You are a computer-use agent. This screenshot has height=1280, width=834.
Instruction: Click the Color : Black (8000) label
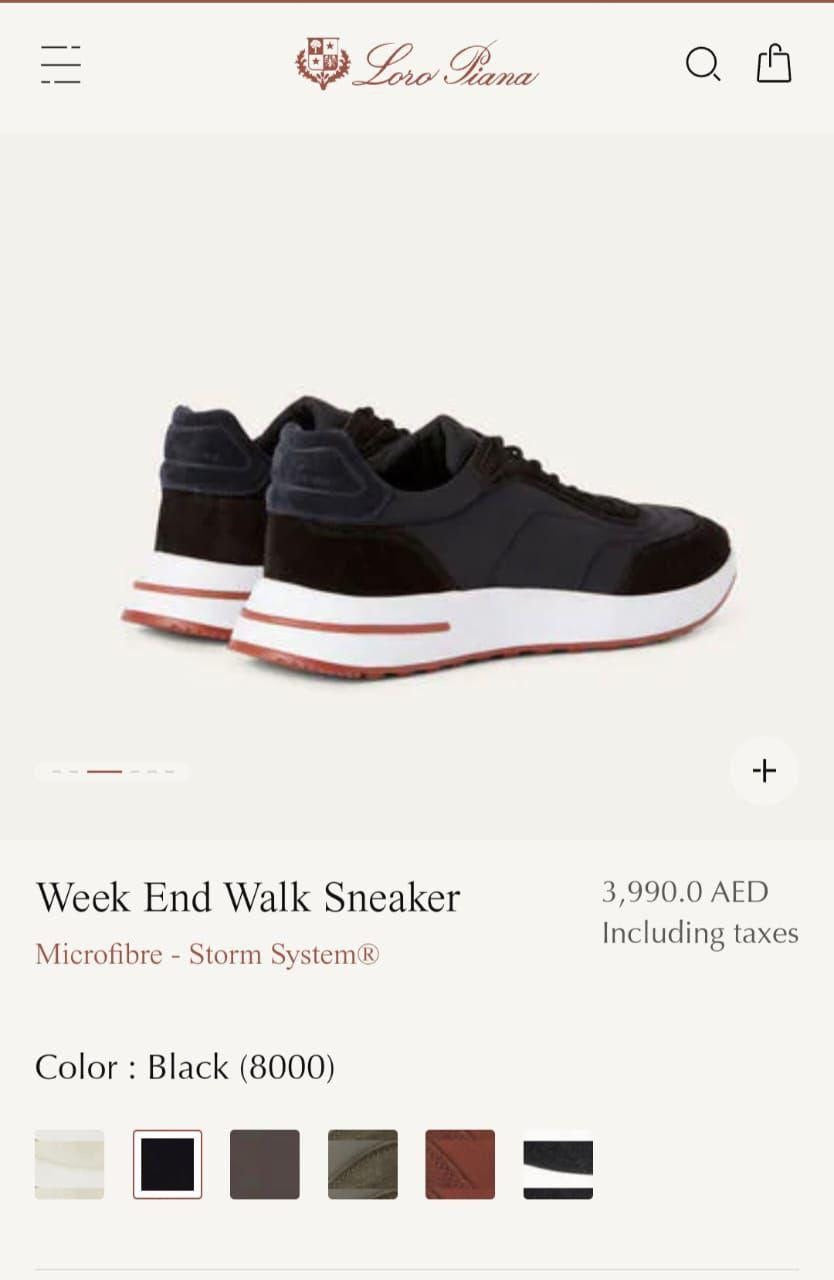coord(184,1067)
